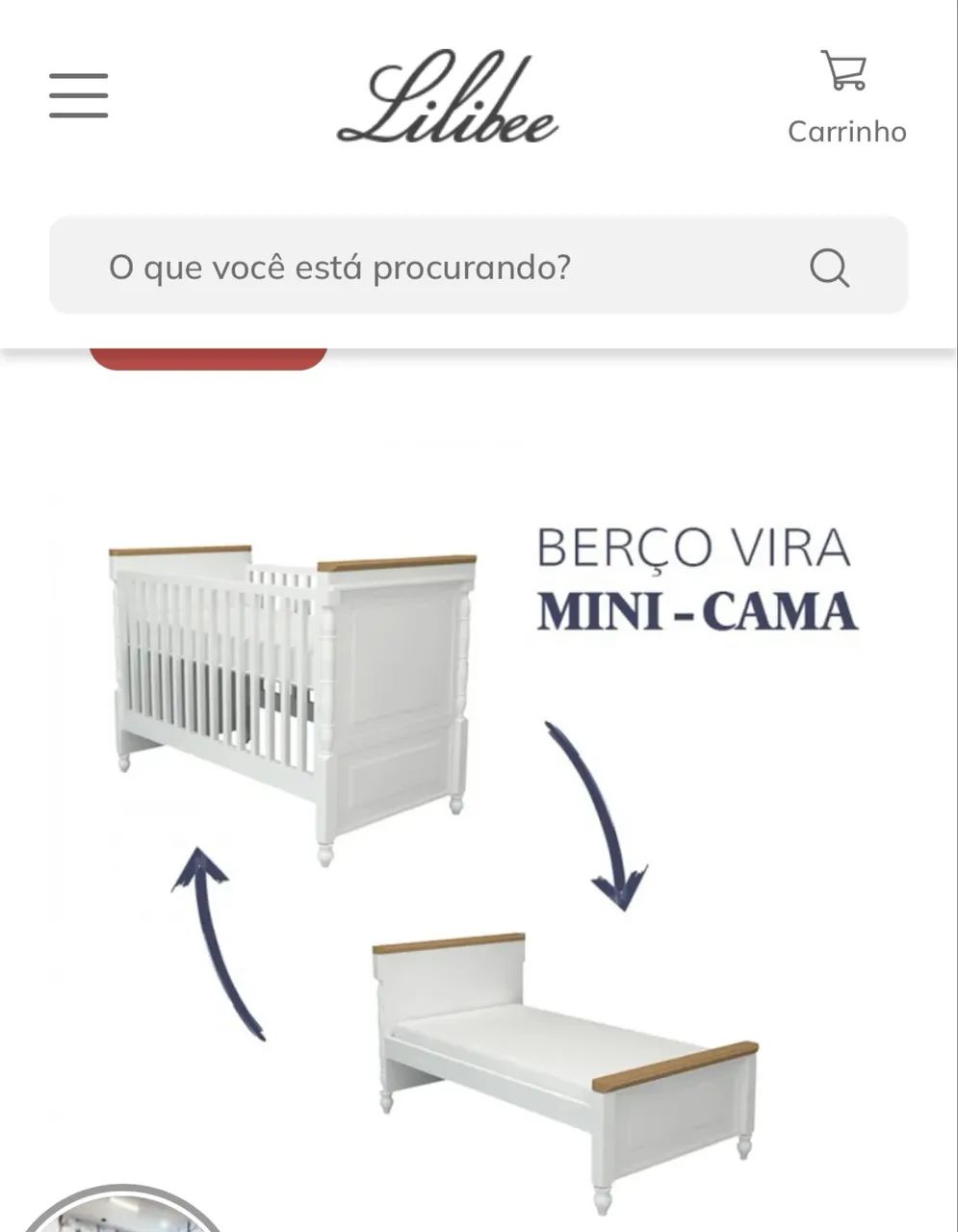Click the Carrinho text label
This screenshot has width=958, height=1232.
point(847,133)
